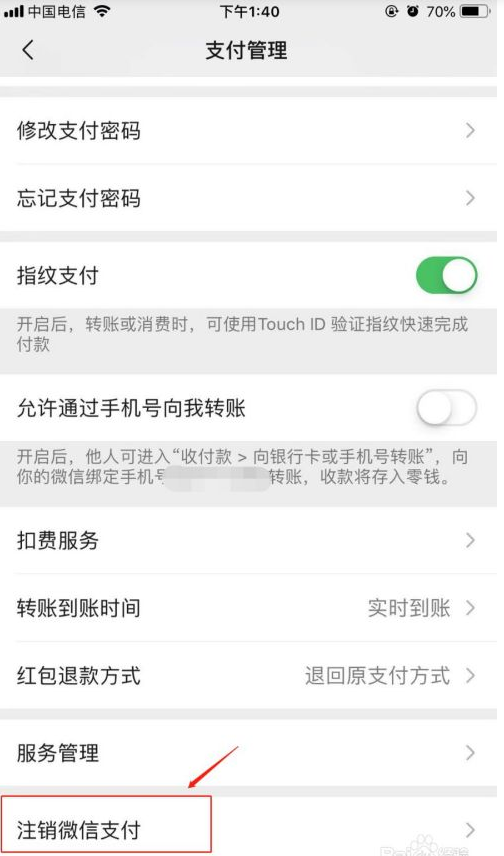Viewport: 504px width, 856px height.
Task: Change 转账到账时间 setting
Action: coord(248,608)
